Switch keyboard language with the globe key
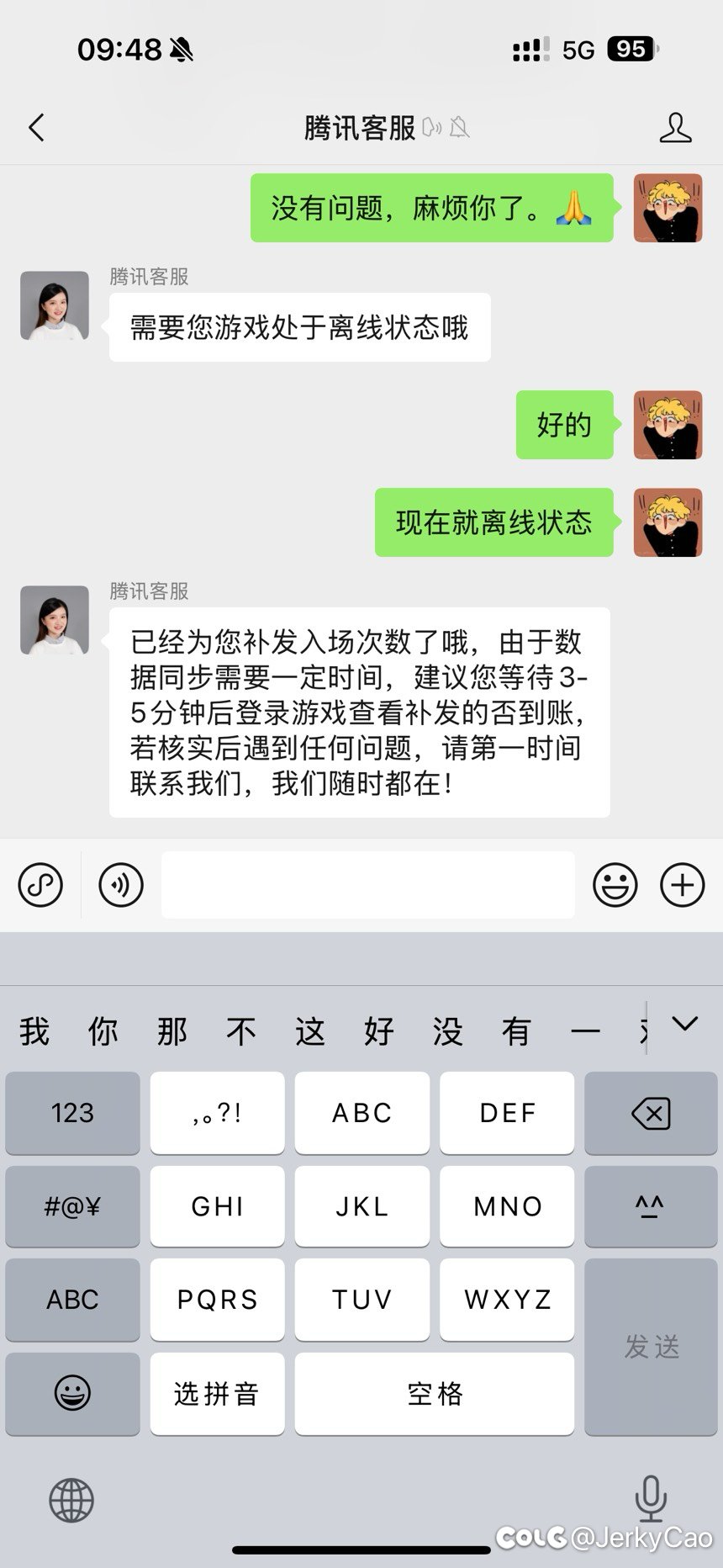This screenshot has width=723, height=1568. (x=71, y=1500)
